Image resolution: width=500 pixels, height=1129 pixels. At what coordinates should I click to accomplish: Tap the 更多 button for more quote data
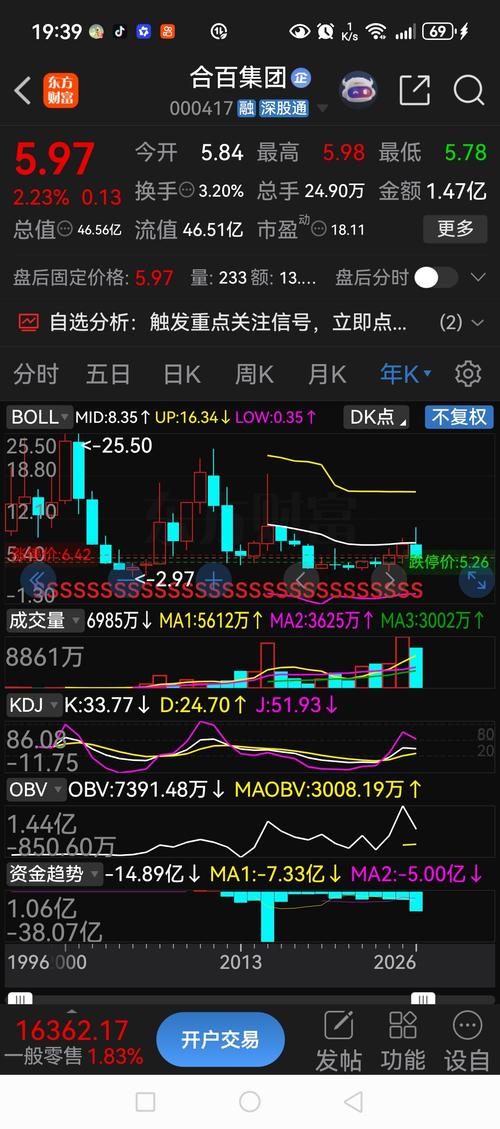pos(455,229)
